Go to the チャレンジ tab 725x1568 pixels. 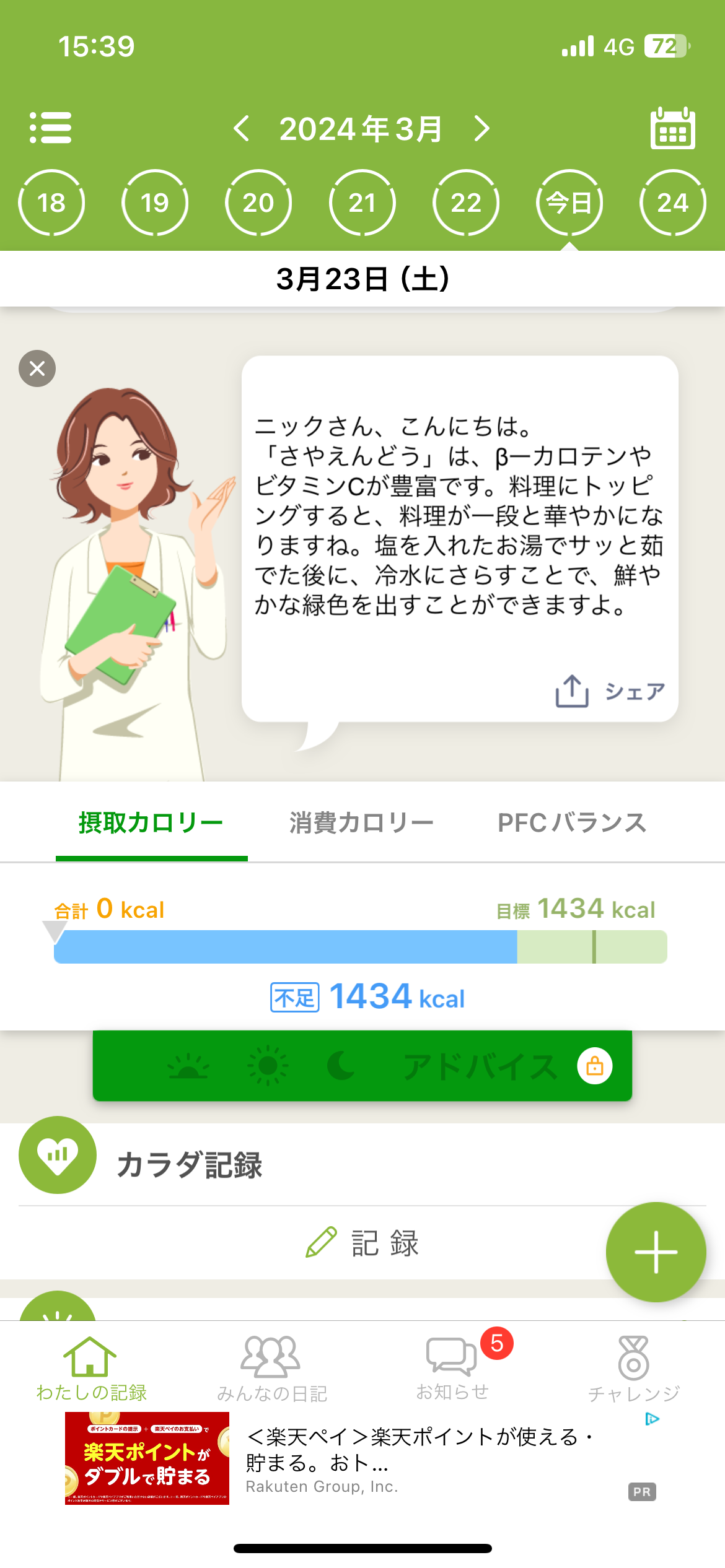(633, 1369)
